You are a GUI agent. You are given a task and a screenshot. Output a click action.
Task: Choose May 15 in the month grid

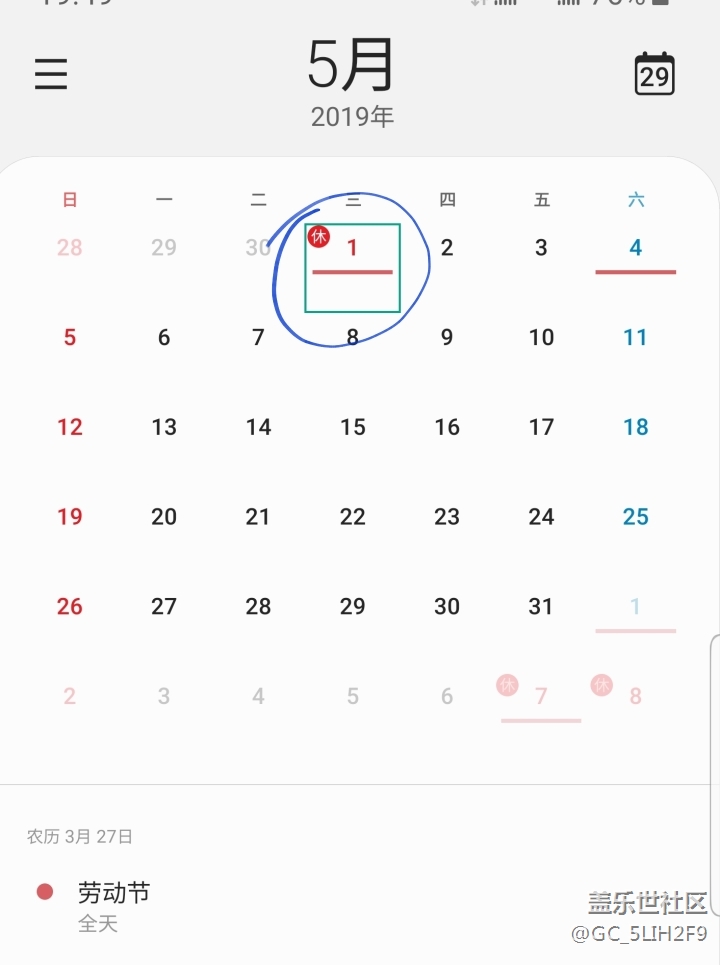352,428
